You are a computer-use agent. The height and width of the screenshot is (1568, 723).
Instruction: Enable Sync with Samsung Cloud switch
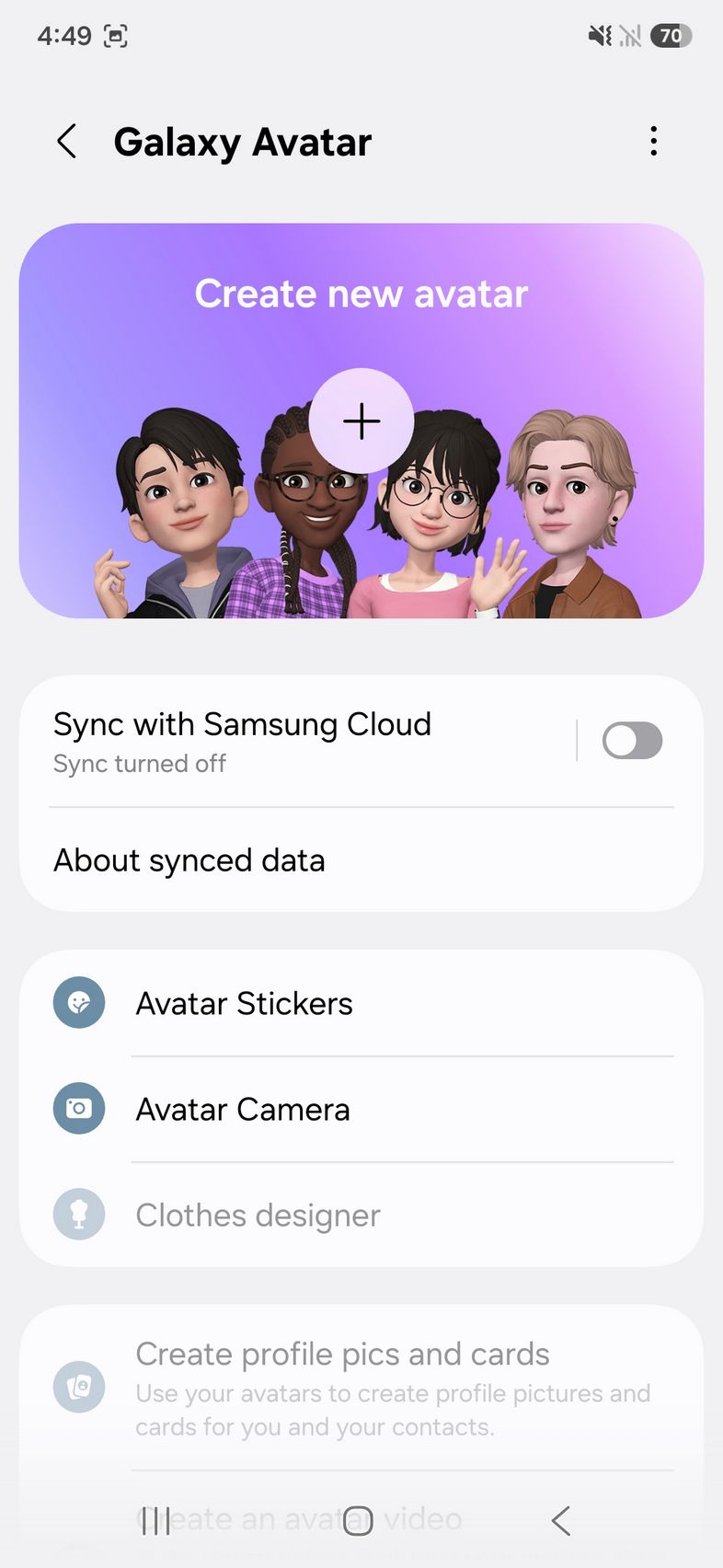[x=632, y=741]
